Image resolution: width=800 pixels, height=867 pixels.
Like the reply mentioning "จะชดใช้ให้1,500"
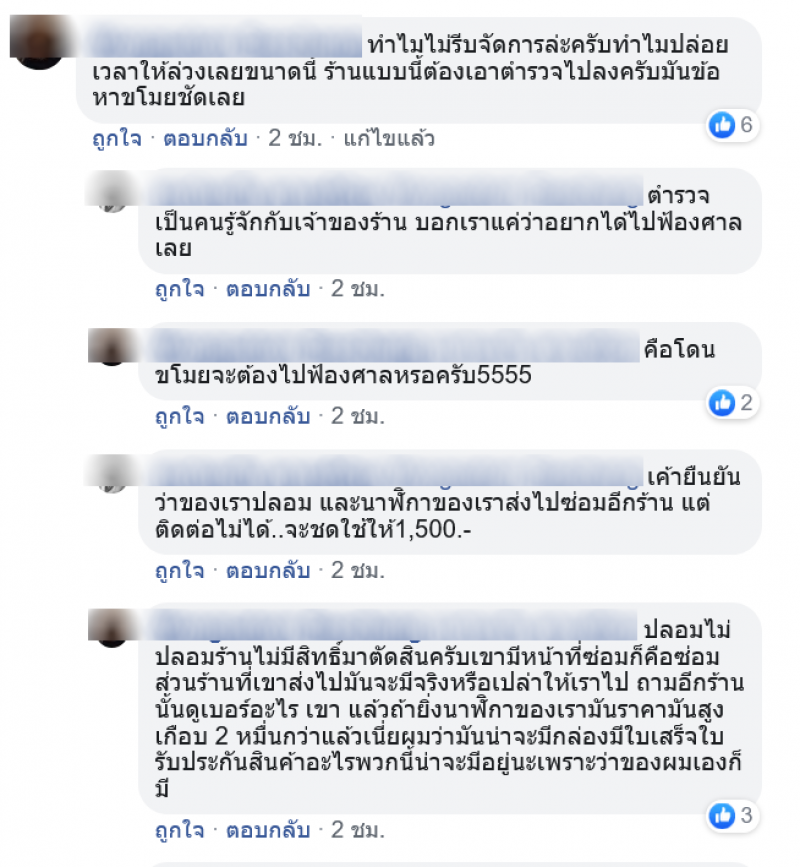coord(176,571)
